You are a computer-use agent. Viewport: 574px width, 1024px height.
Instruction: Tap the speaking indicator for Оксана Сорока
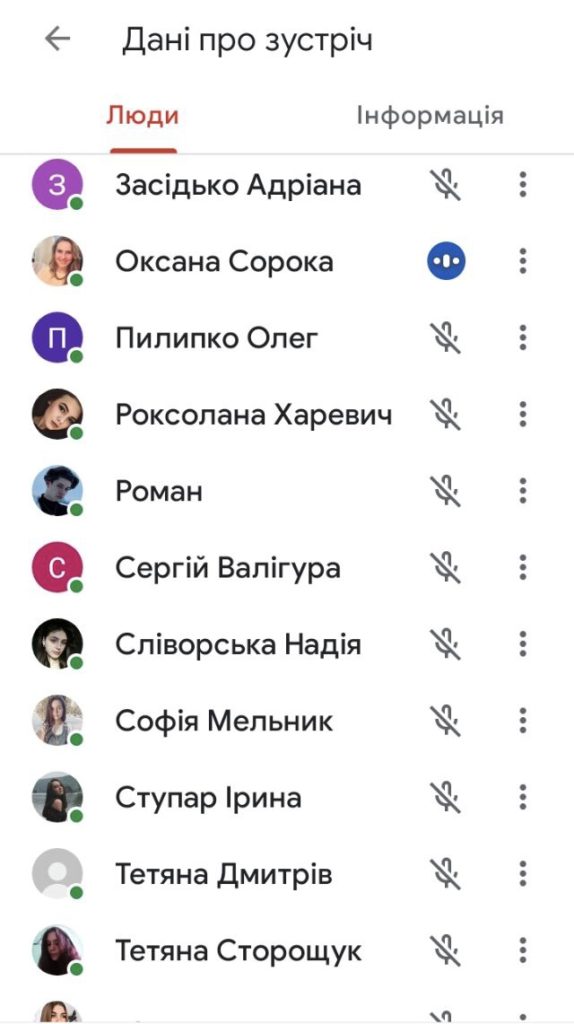[x=447, y=262]
